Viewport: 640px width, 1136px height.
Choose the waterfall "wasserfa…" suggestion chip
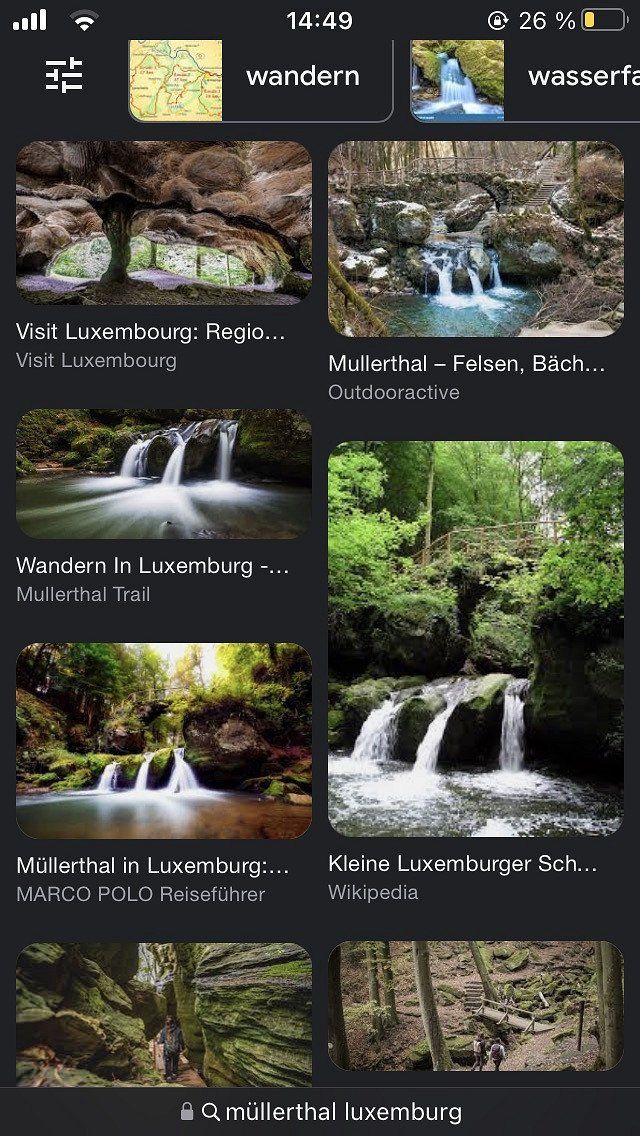tap(525, 78)
